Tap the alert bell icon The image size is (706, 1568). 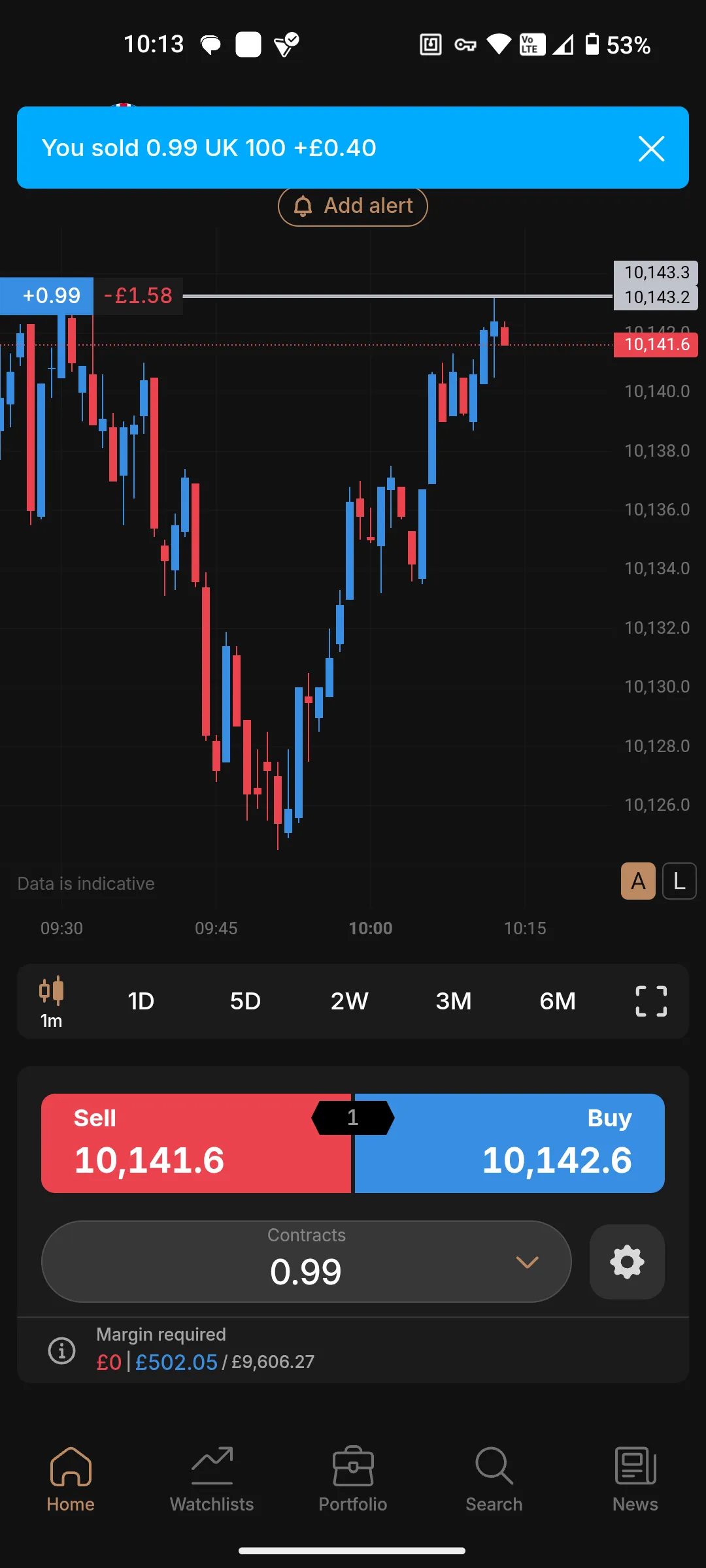tap(305, 206)
